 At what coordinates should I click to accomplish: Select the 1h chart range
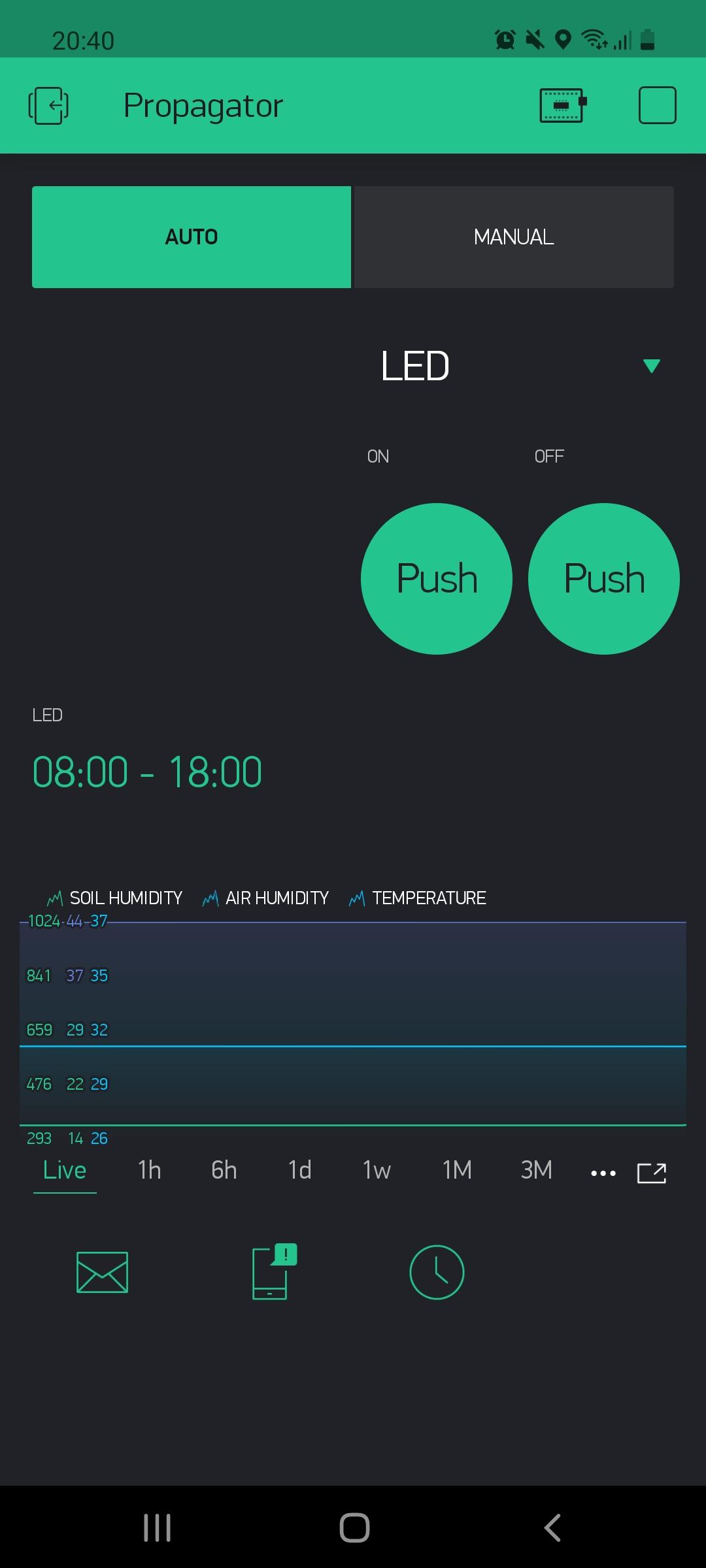click(150, 1170)
